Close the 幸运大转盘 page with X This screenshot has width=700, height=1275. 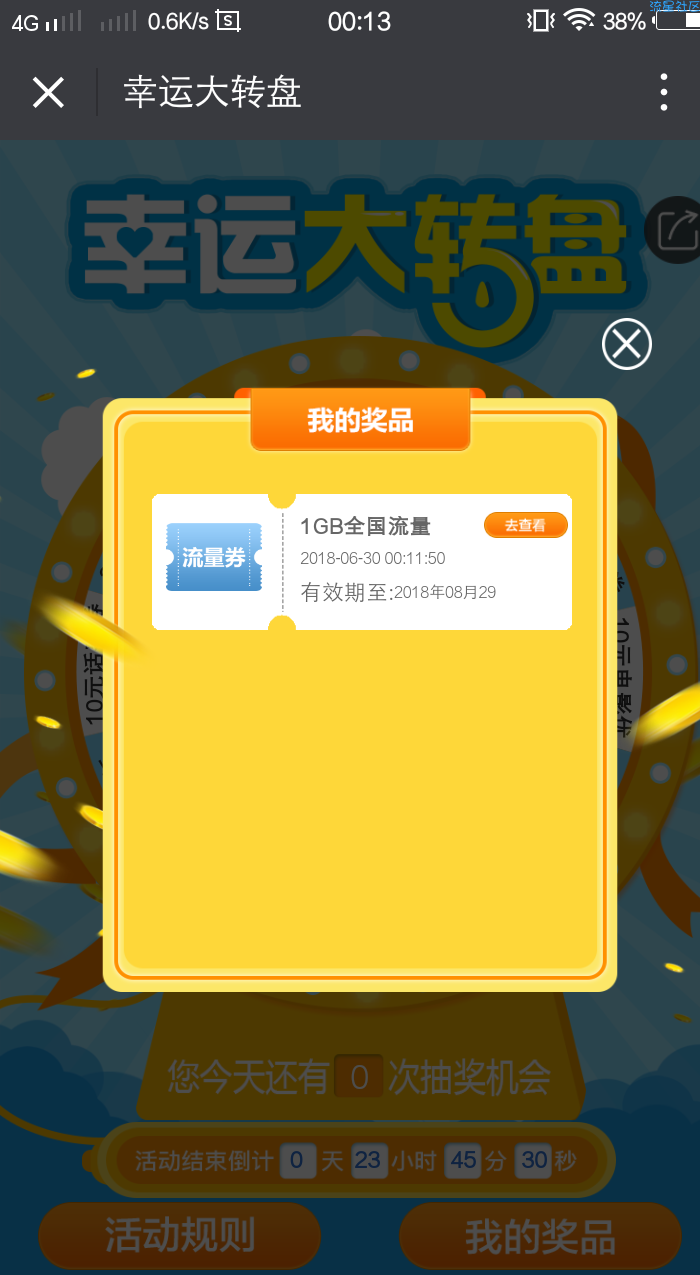48,93
